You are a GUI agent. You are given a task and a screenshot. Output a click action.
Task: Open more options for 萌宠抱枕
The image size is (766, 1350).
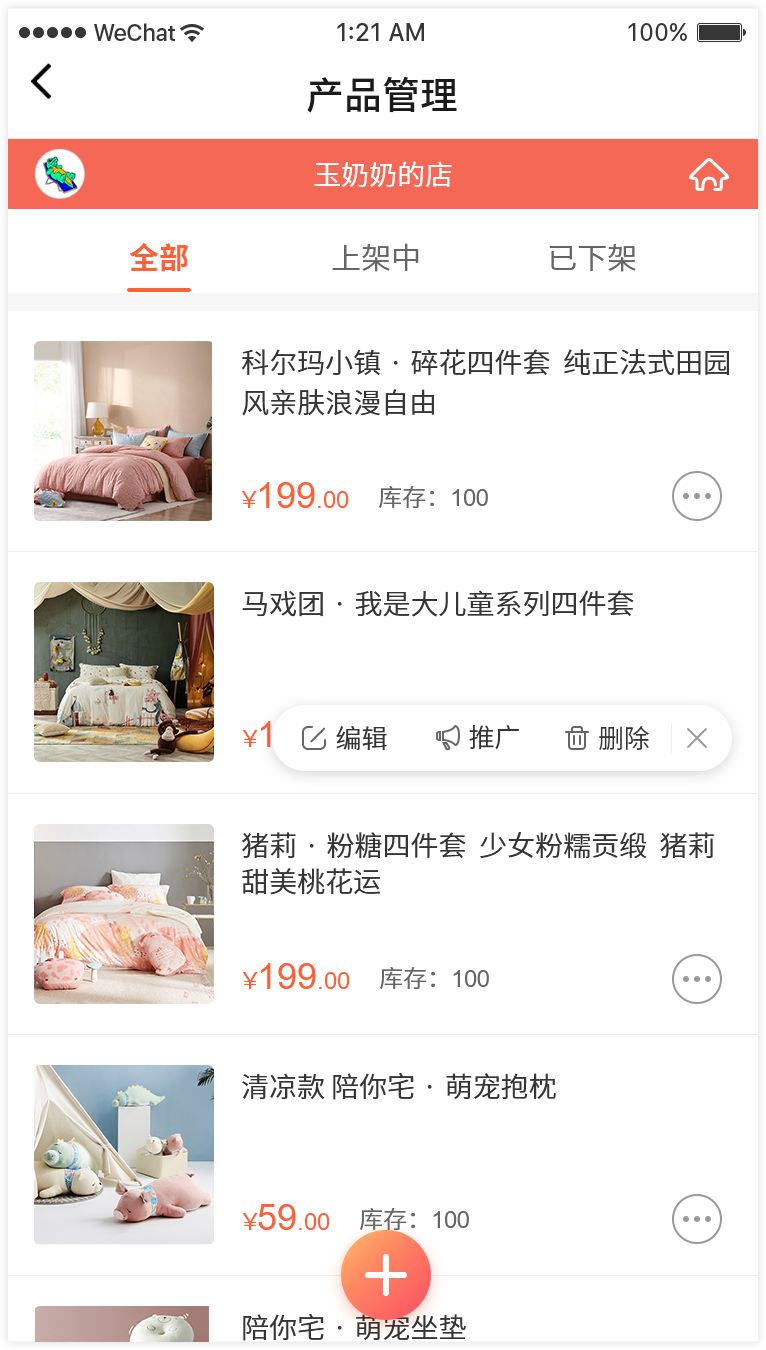click(x=696, y=1219)
